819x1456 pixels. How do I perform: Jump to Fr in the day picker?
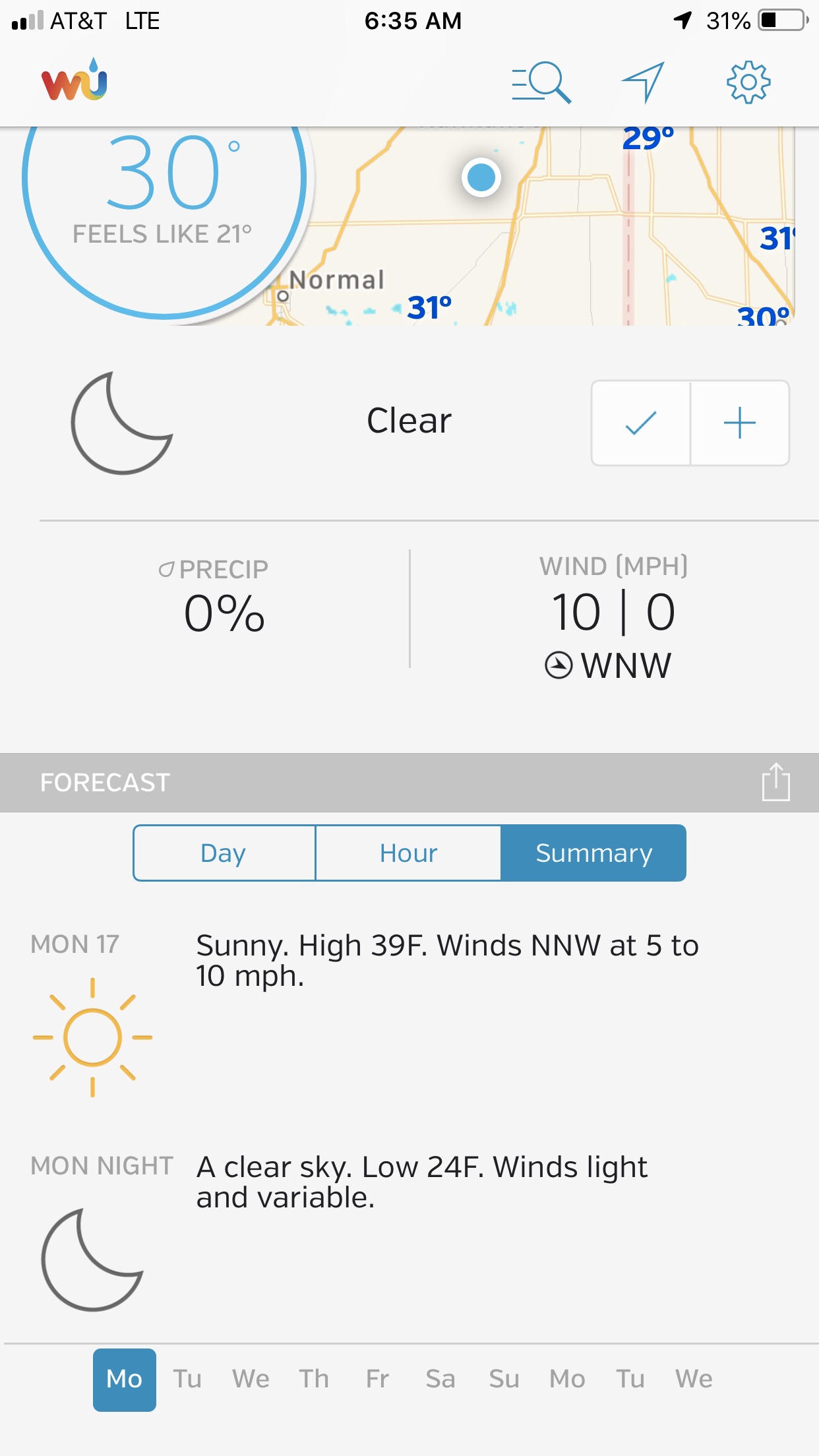377,1379
